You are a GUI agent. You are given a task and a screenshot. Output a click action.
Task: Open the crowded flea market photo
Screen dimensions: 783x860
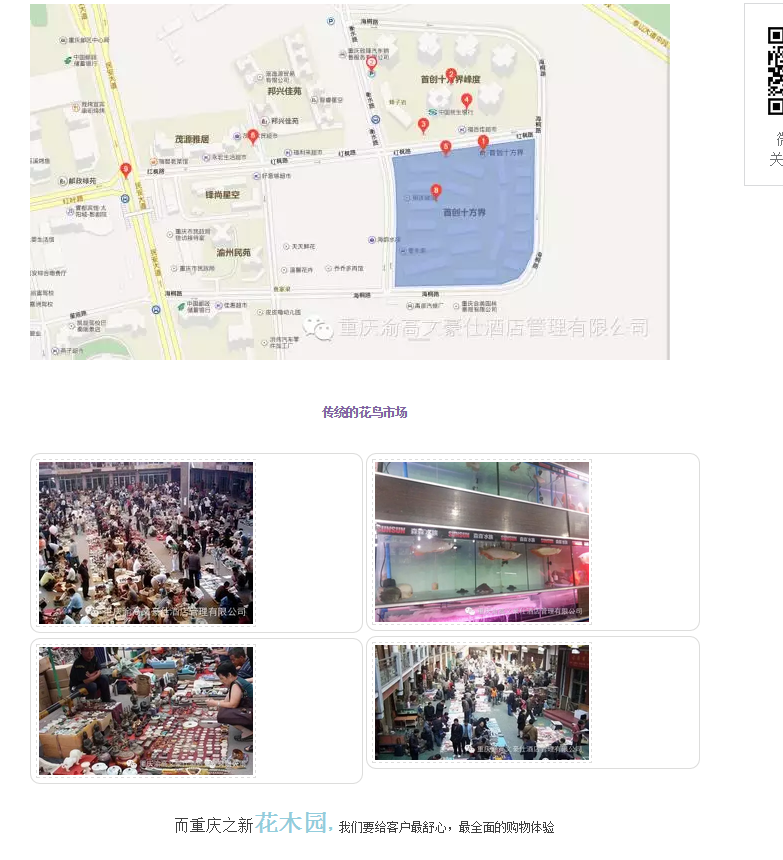pos(146,543)
